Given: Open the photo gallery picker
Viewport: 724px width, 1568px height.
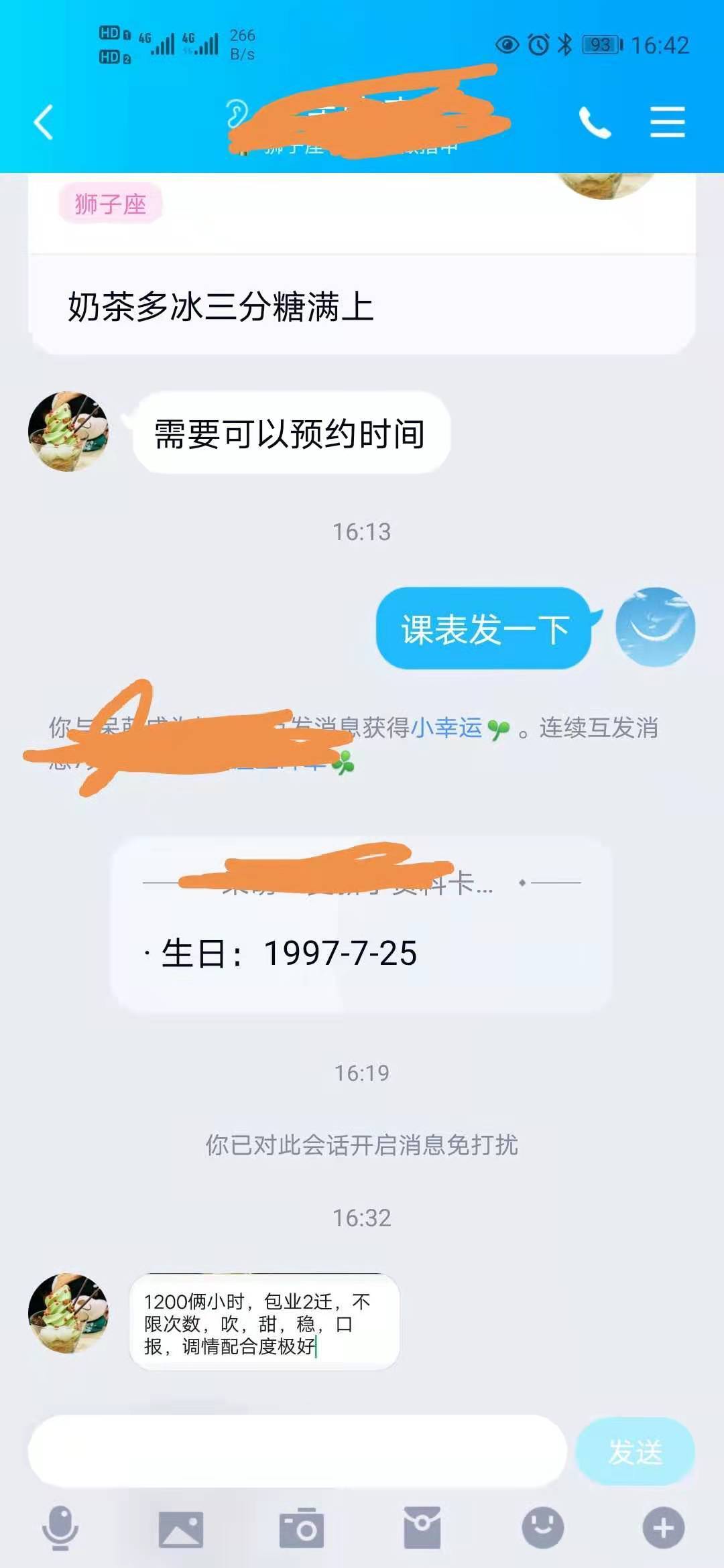Looking at the screenshot, I should pyautogui.click(x=180, y=1528).
